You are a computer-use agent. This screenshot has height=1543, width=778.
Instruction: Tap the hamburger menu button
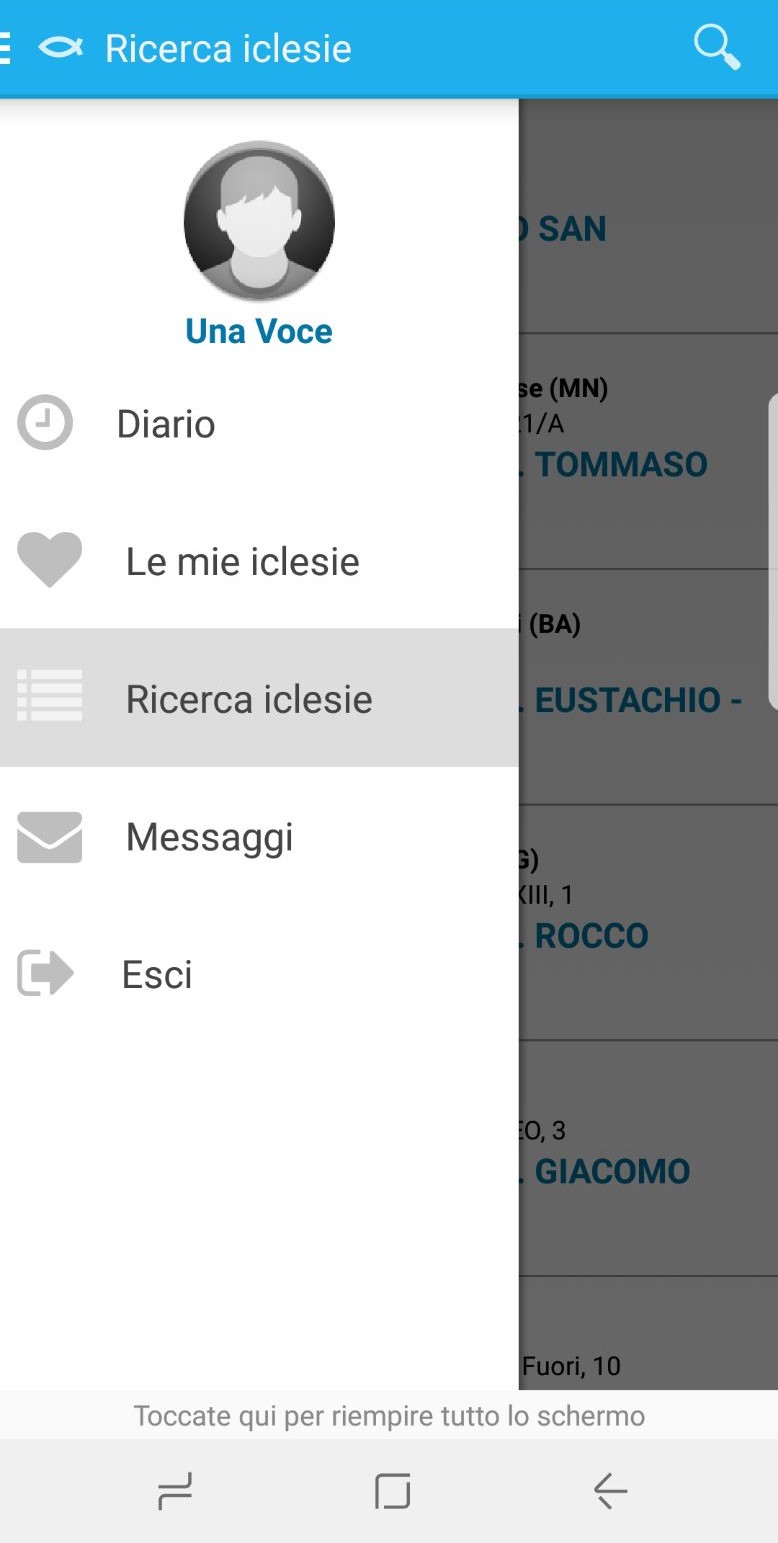[x=5, y=47]
